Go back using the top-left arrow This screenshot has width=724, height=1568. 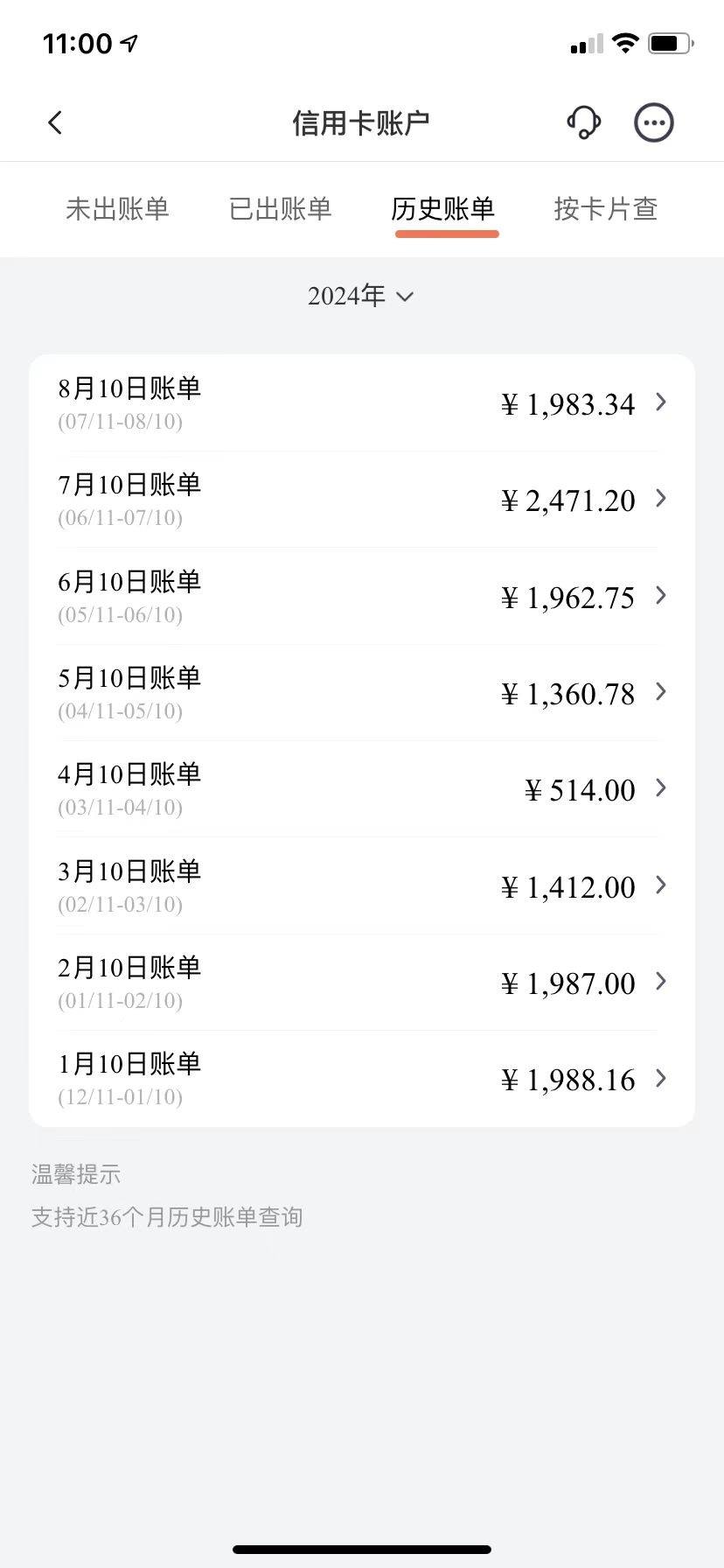tap(55, 122)
